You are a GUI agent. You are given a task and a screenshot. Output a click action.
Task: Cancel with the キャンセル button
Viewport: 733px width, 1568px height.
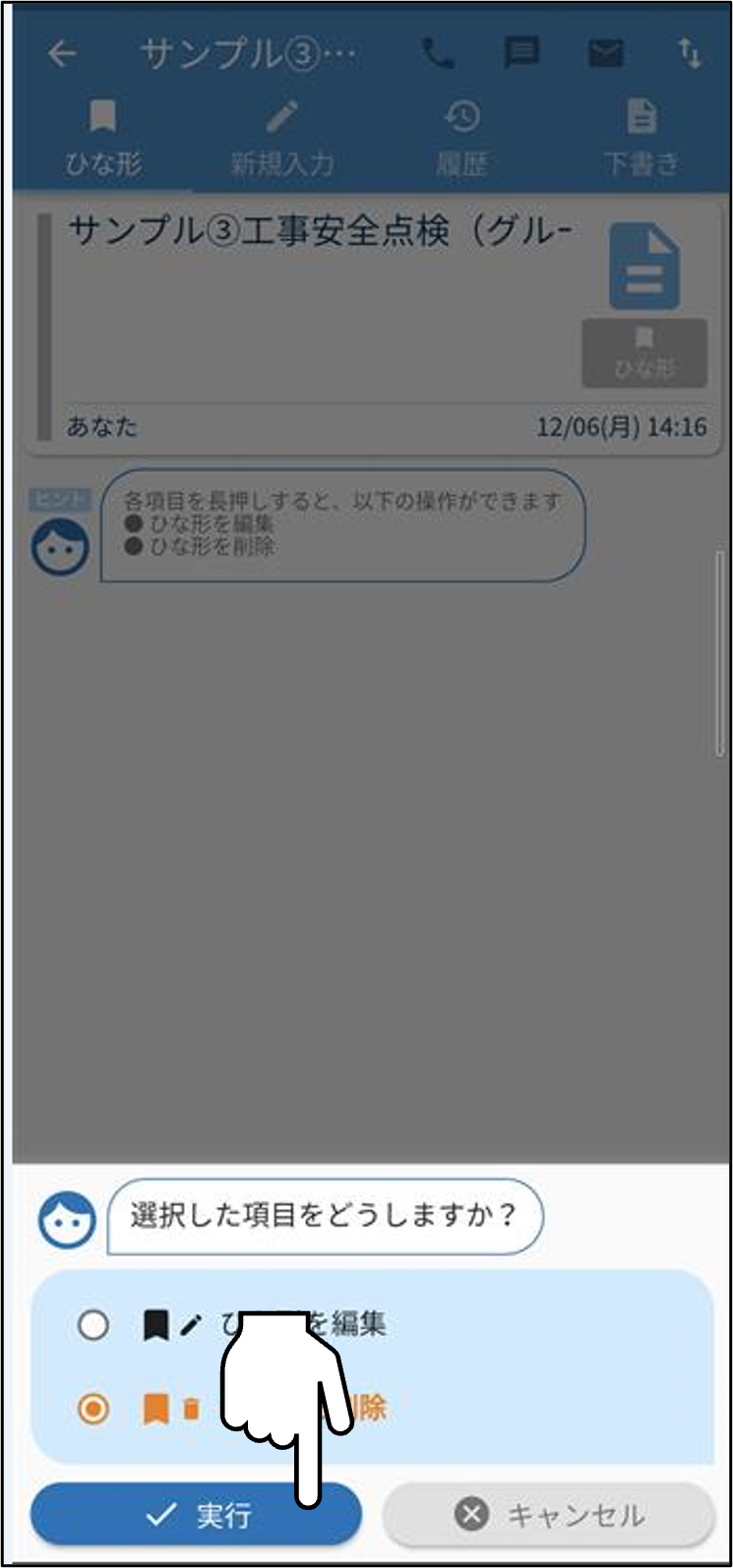click(x=548, y=1514)
